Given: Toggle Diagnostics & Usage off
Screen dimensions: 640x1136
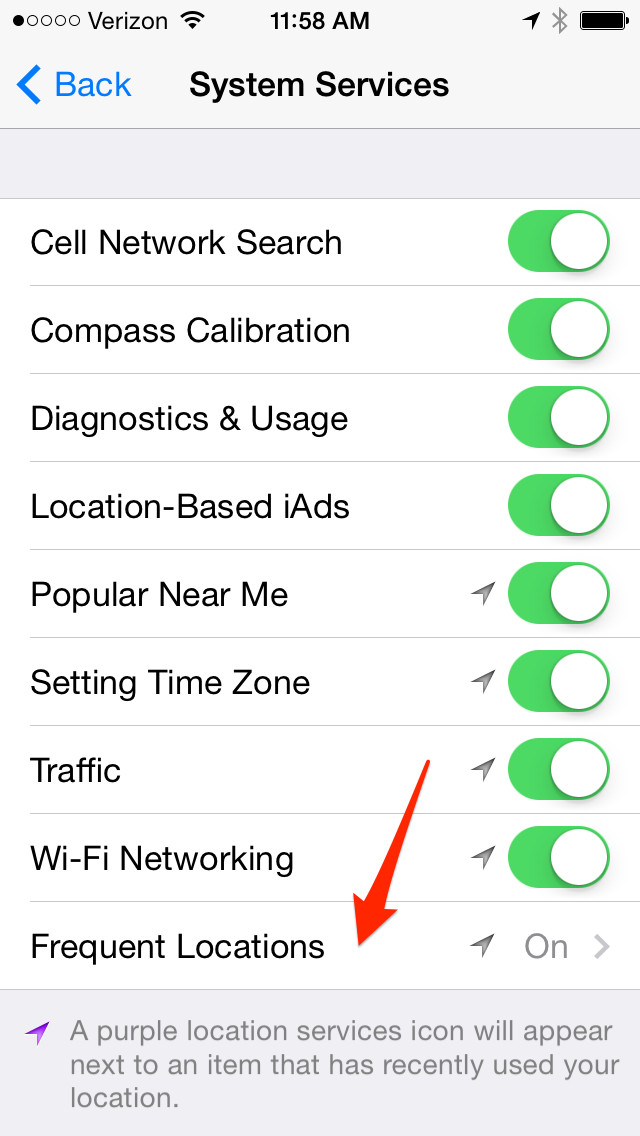Looking at the screenshot, I should pos(558,418).
